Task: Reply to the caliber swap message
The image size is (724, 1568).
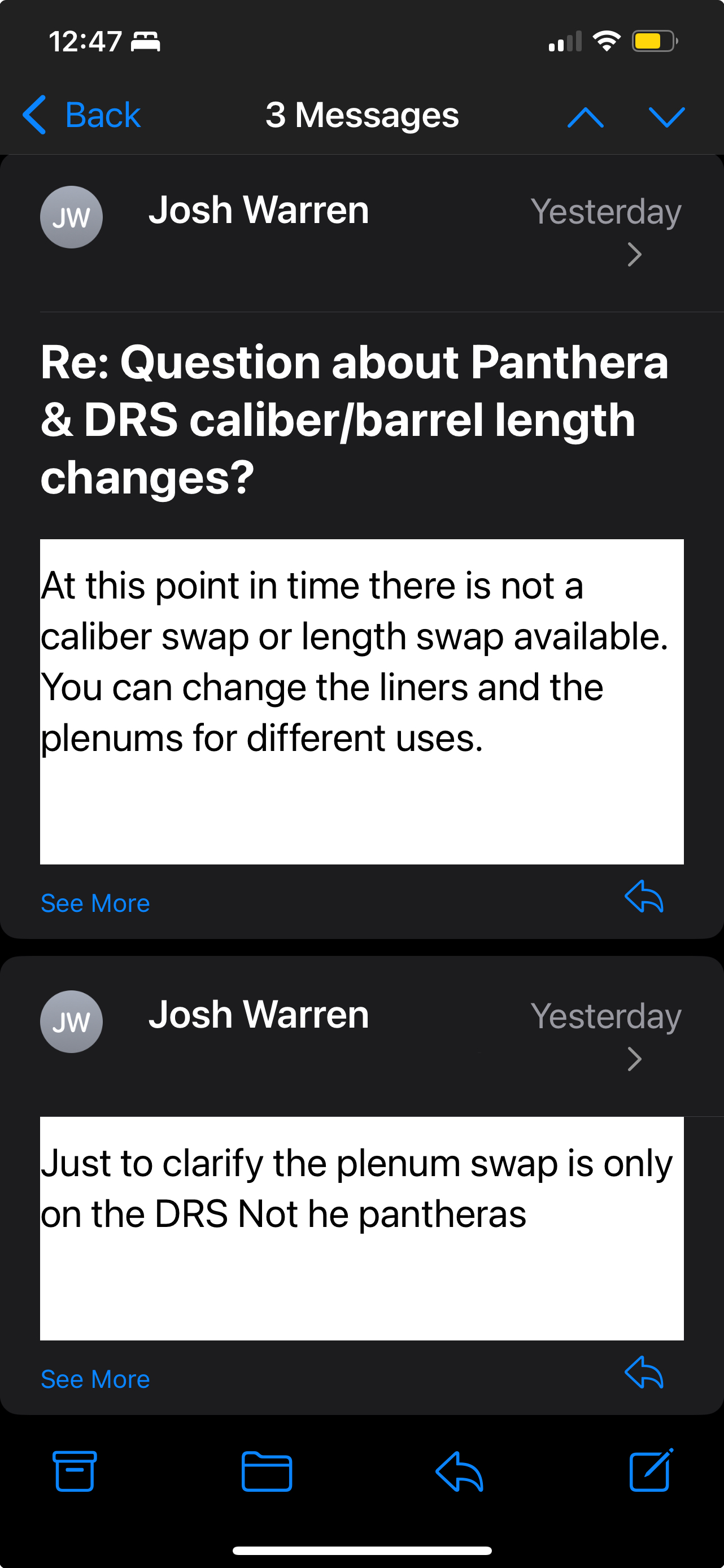Action: tap(644, 897)
